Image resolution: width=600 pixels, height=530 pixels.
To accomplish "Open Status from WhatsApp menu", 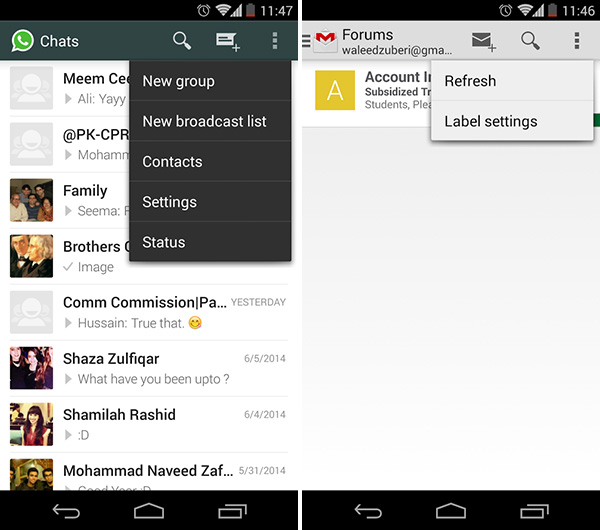I will coord(210,242).
